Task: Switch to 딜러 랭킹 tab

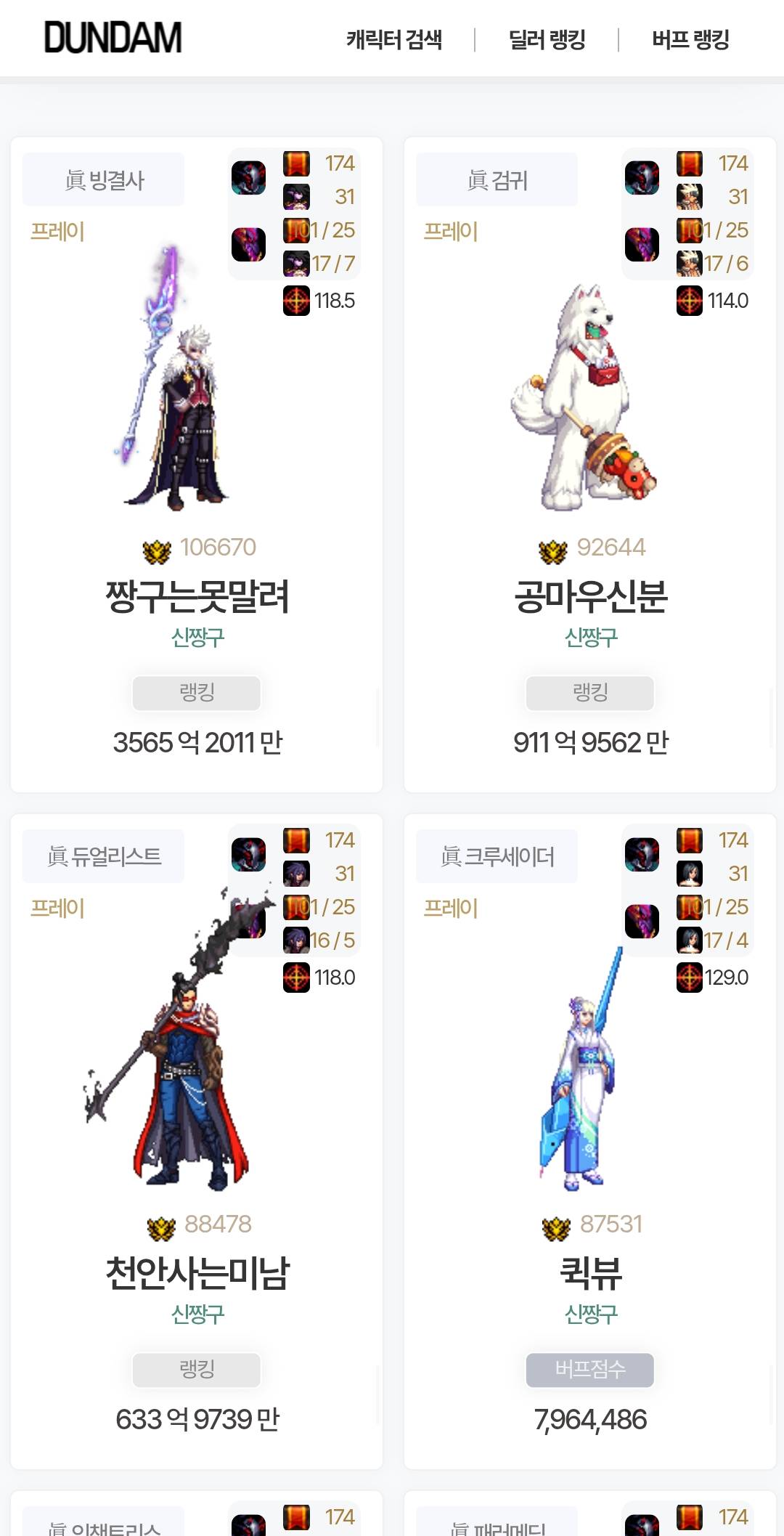Action: 547,39
